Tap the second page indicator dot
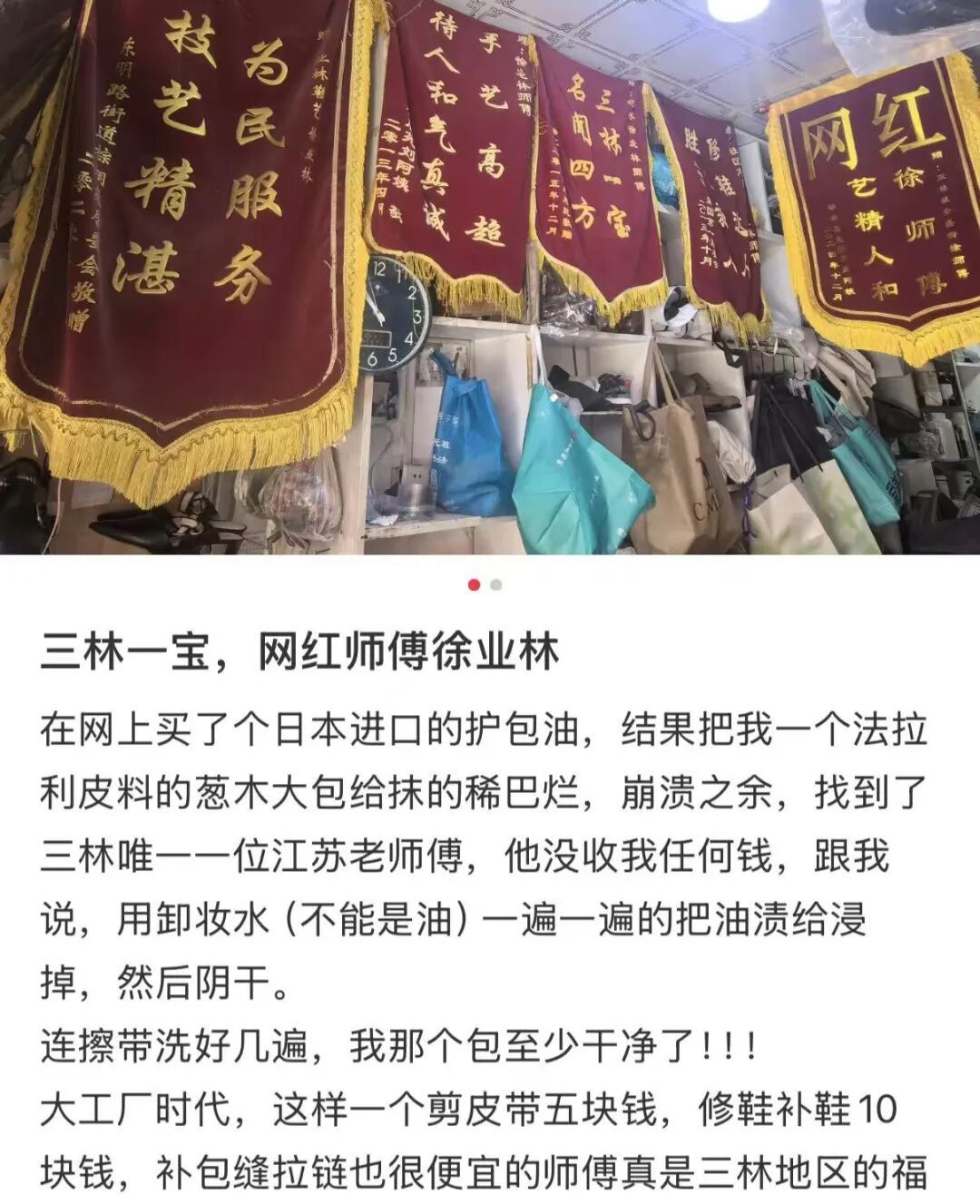 click(496, 585)
